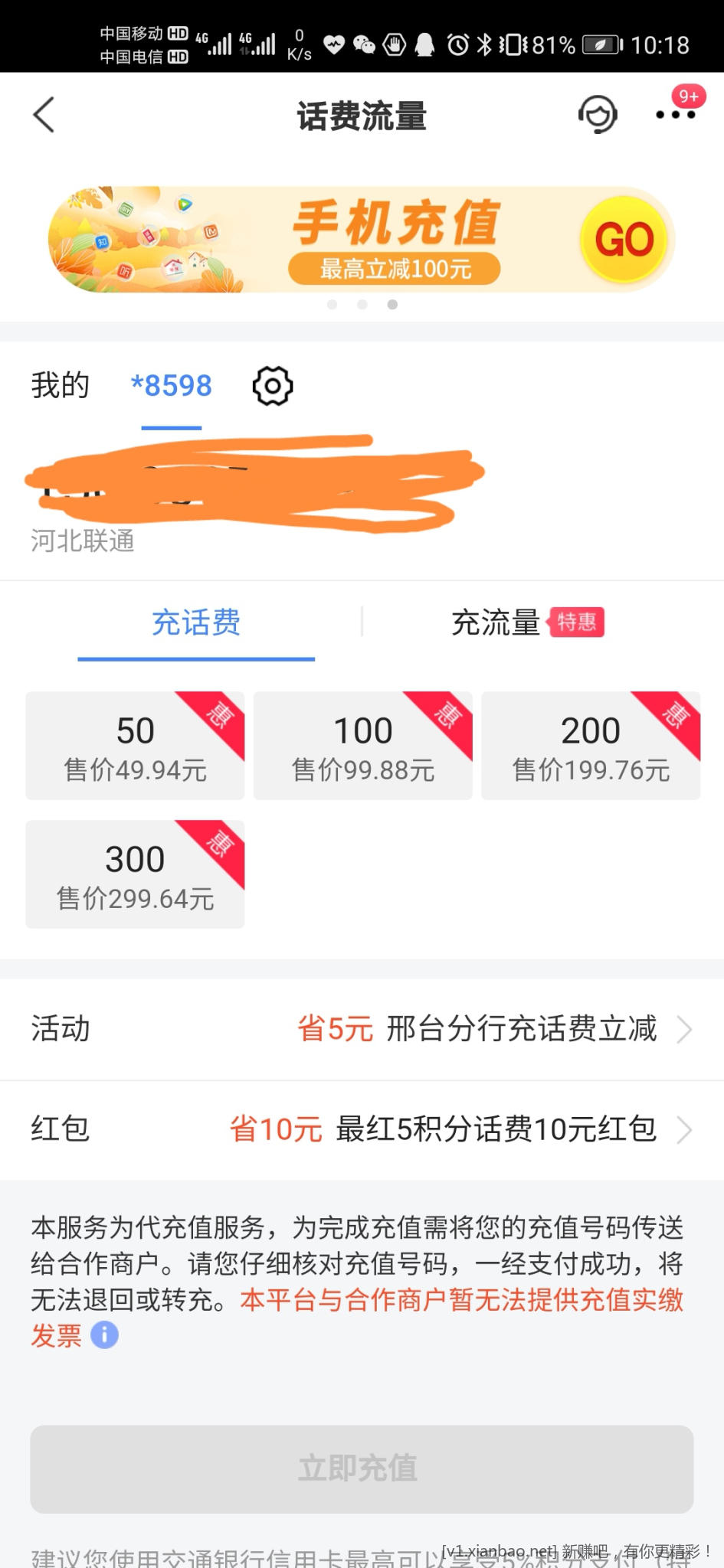Switch to the 充话费 tab
The image size is (724, 1568).
[x=196, y=622]
